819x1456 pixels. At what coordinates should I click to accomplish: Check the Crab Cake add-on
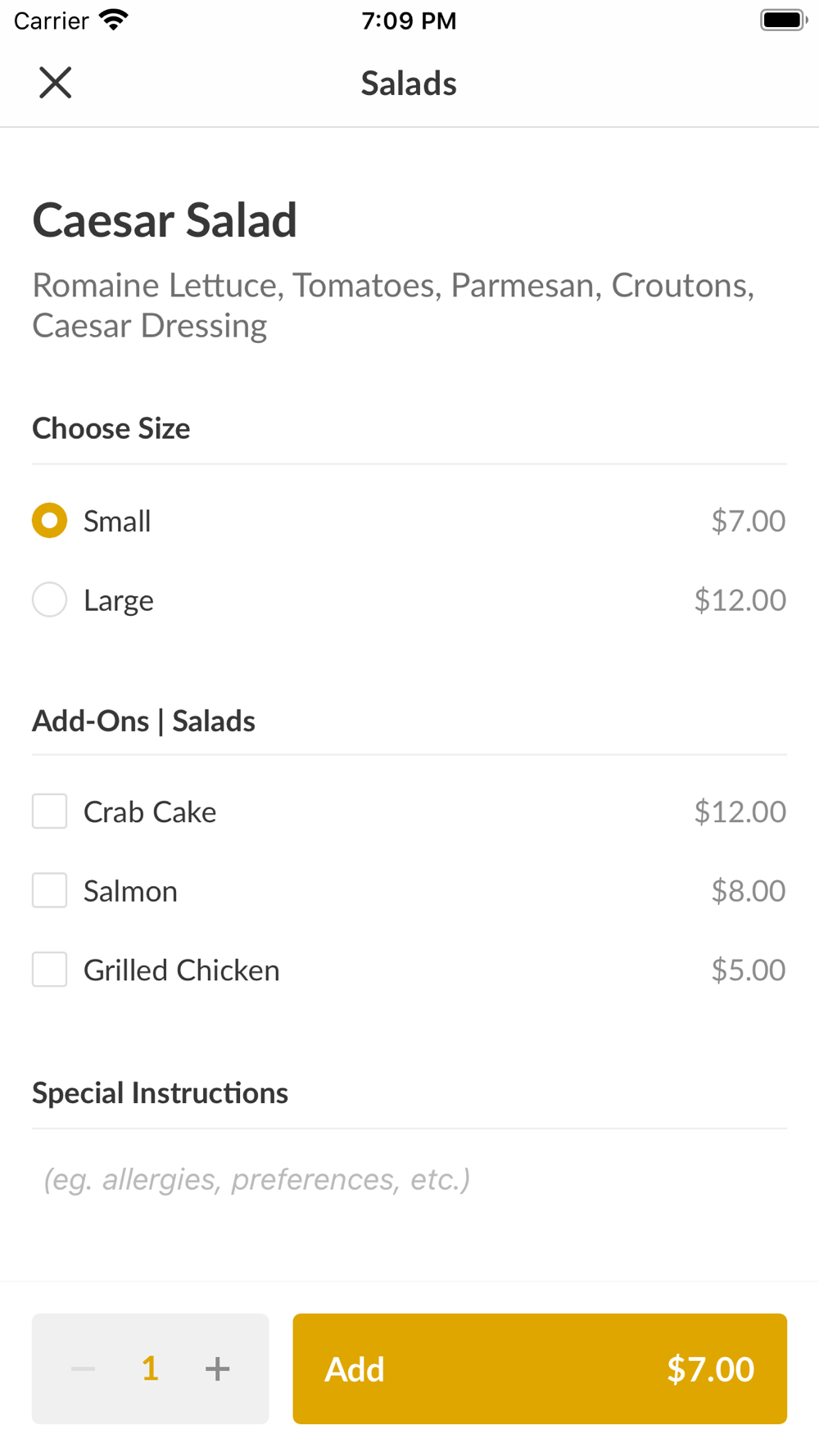409,812
